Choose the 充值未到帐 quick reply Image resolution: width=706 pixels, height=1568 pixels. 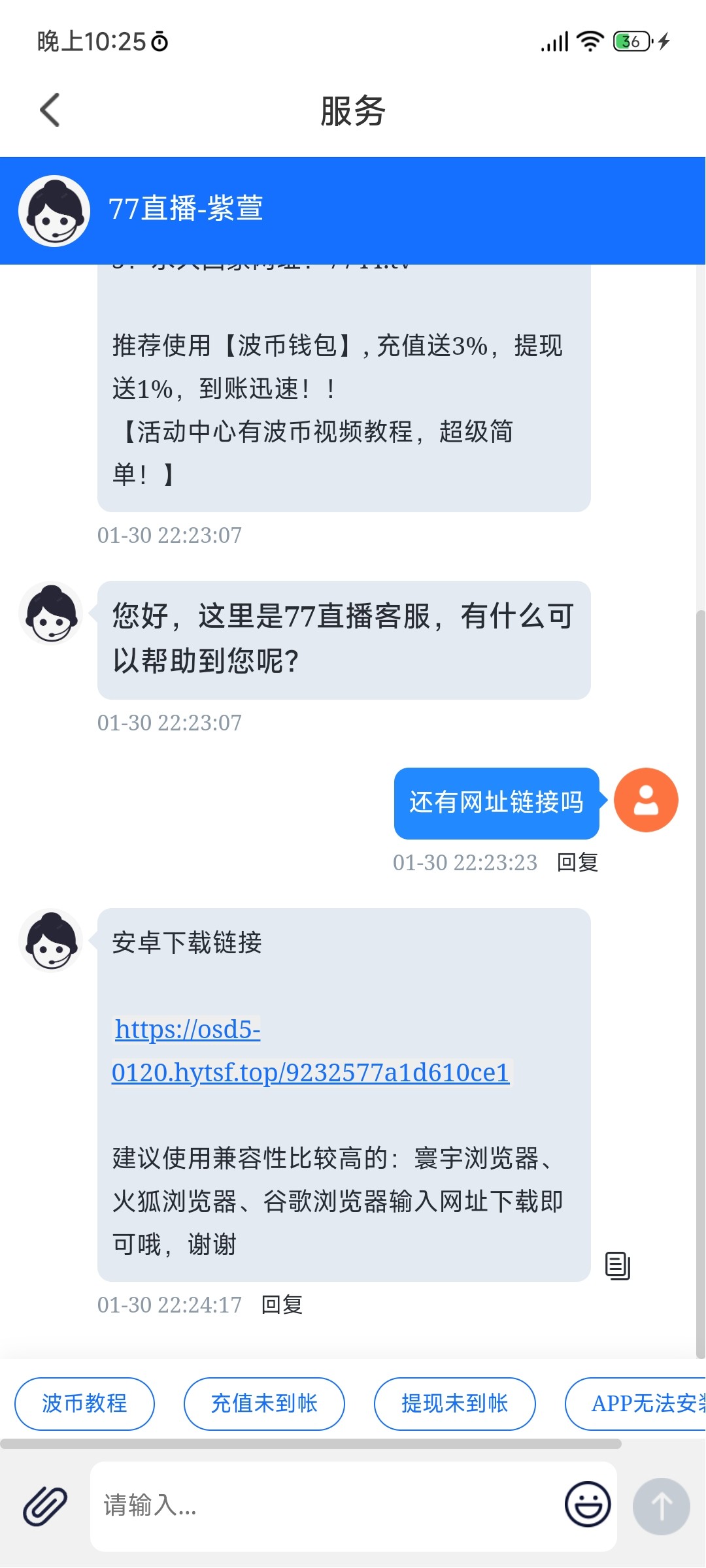(264, 1403)
